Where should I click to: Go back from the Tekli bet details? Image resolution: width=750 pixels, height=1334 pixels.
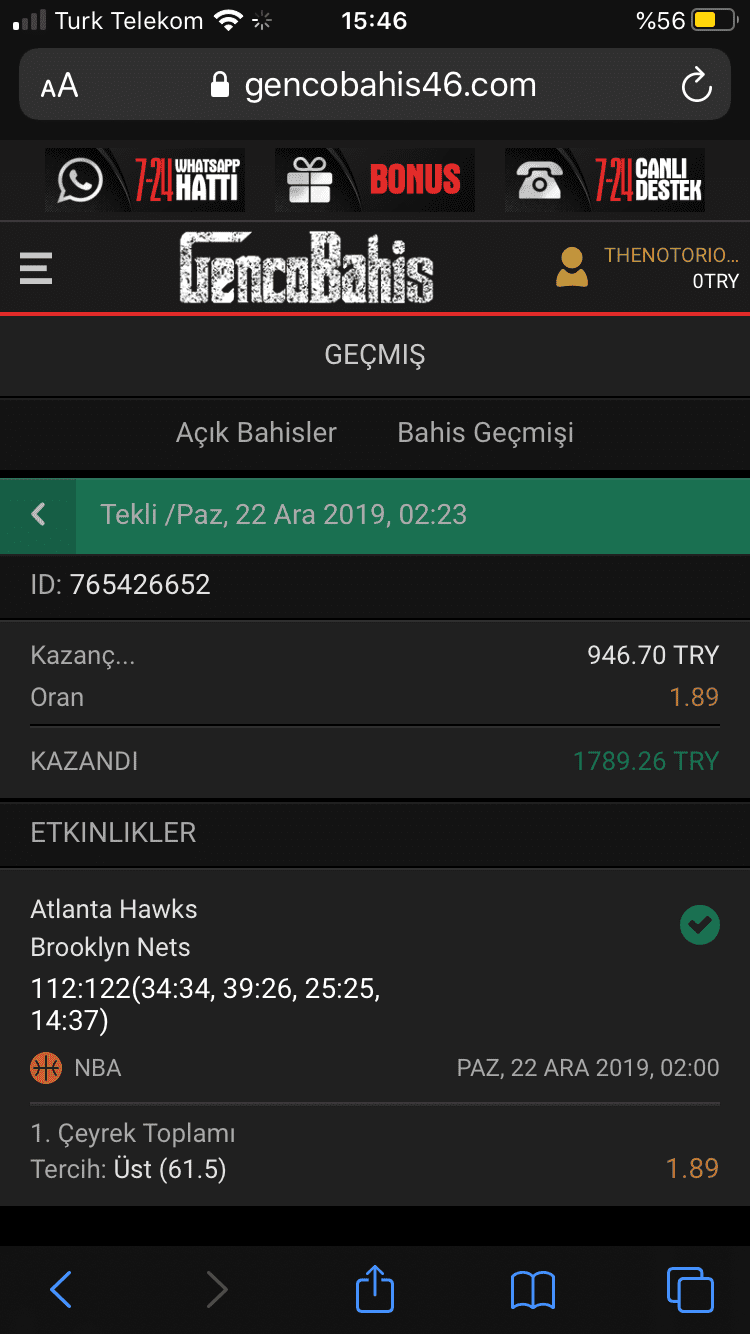(38, 515)
